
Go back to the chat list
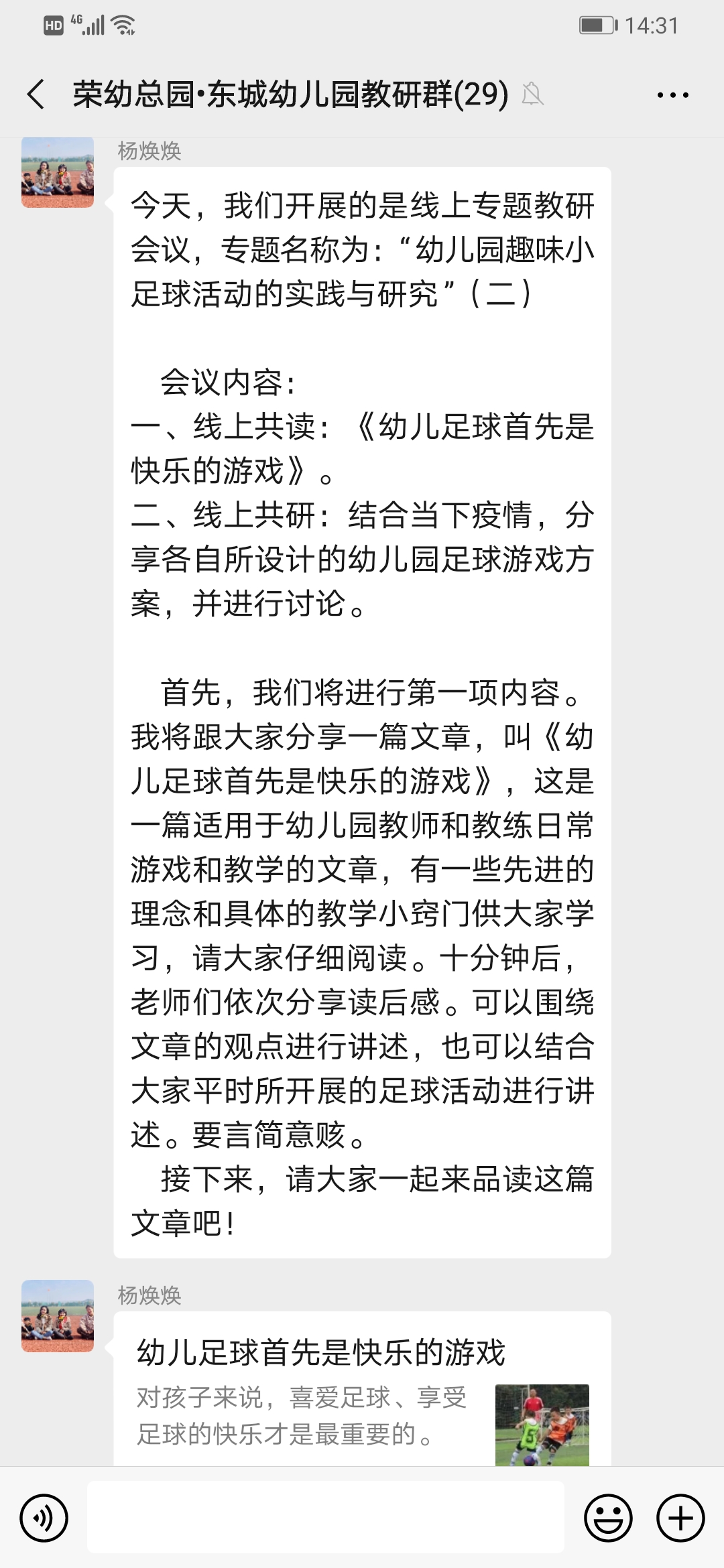36,94
